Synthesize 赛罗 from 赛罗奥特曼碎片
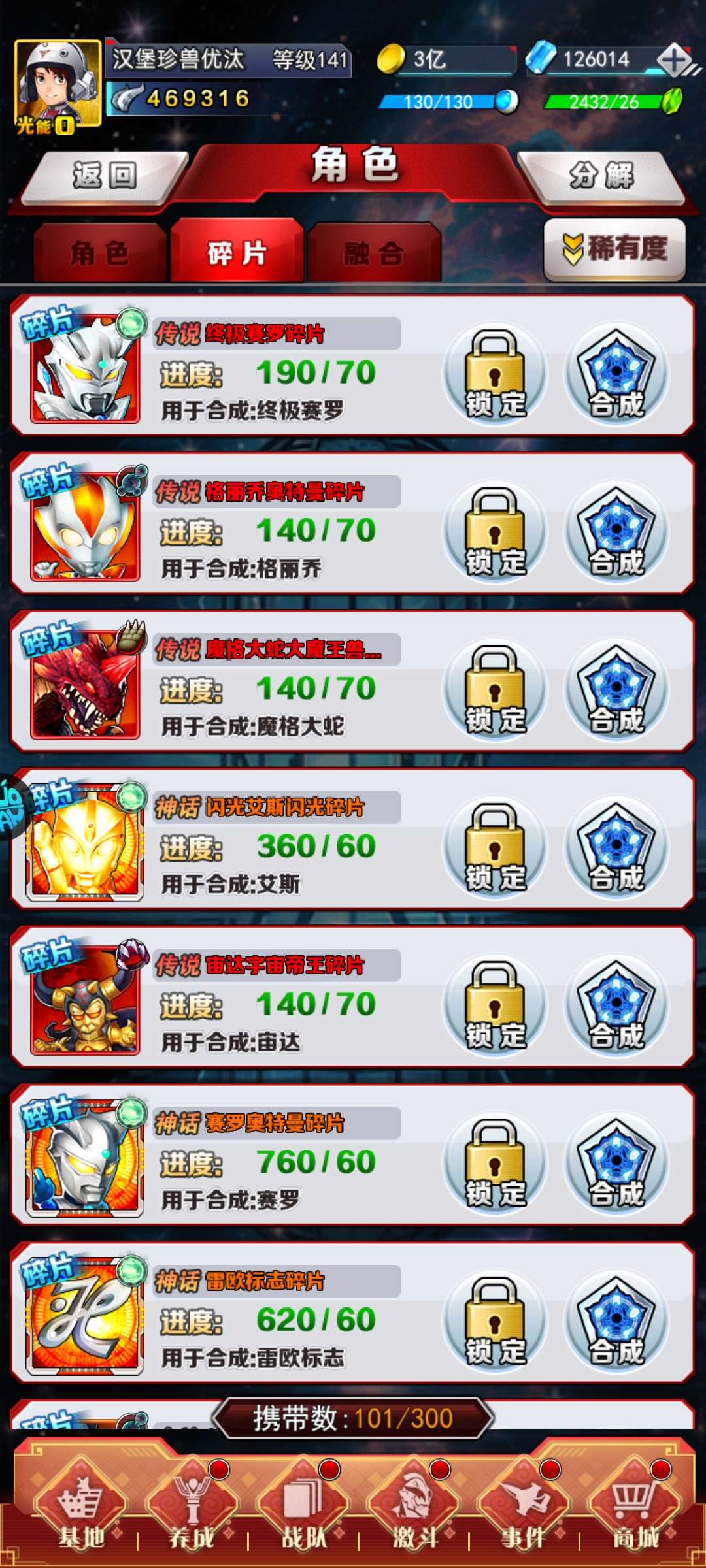 coord(616,1164)
